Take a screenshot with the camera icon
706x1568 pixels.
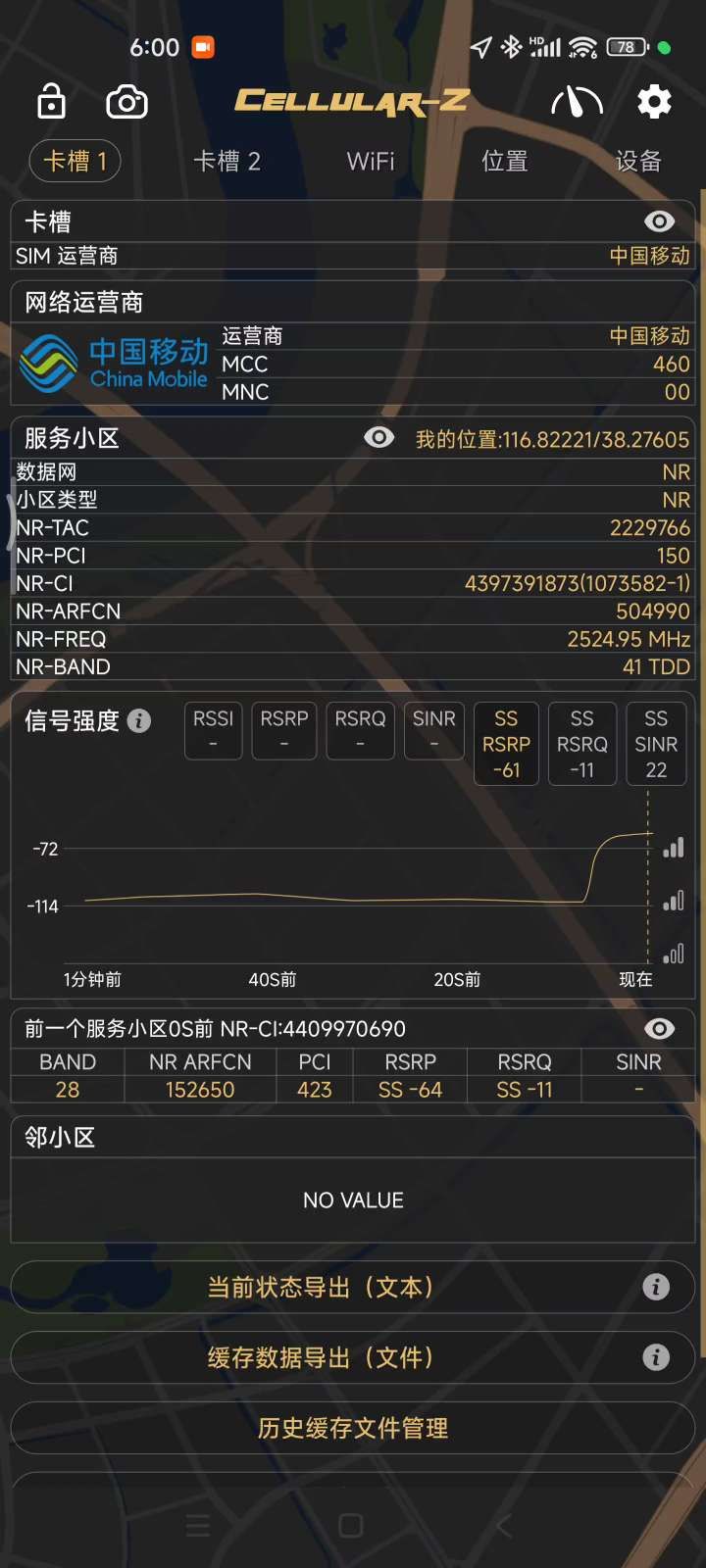click(x=126, y=102)
